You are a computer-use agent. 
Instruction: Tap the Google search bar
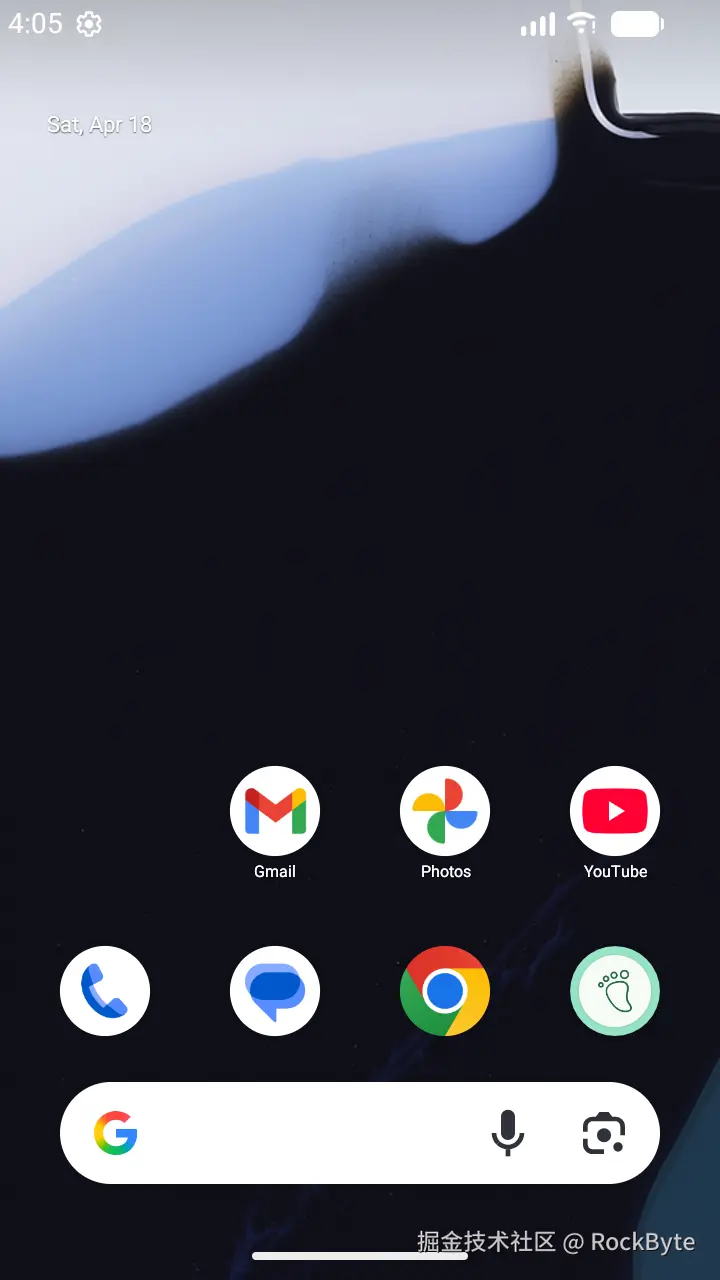pyautogui.click(x=310, y=1133)
